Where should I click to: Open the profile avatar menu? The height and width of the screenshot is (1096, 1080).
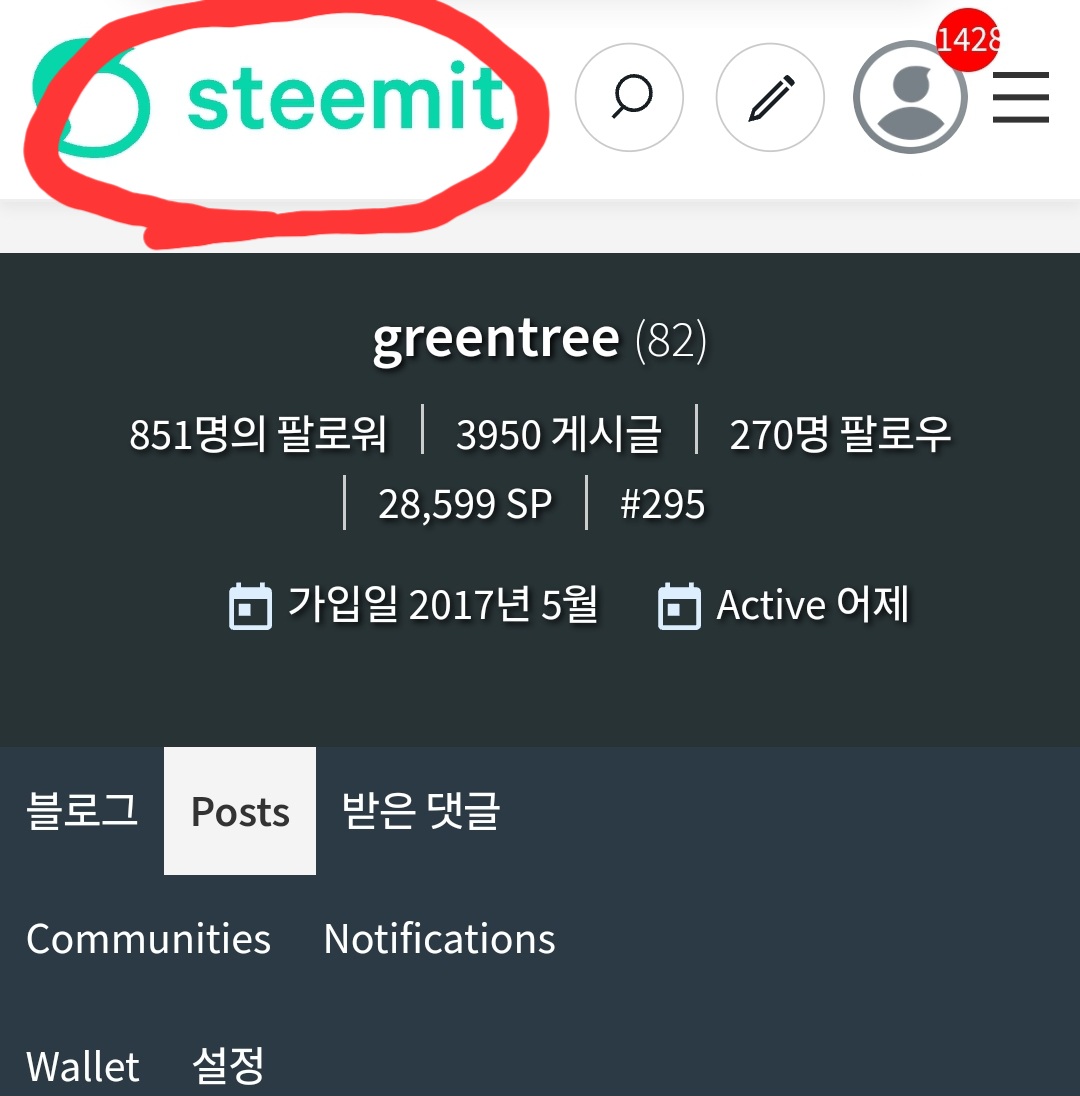pos(910,98)
